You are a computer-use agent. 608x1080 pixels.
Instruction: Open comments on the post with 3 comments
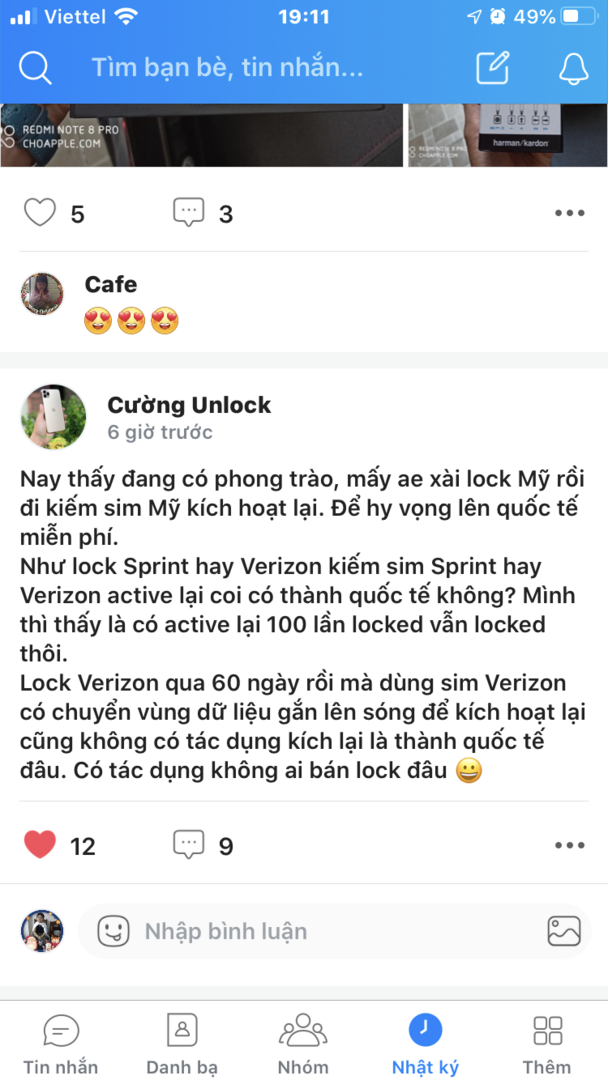[x=189, y=213]
